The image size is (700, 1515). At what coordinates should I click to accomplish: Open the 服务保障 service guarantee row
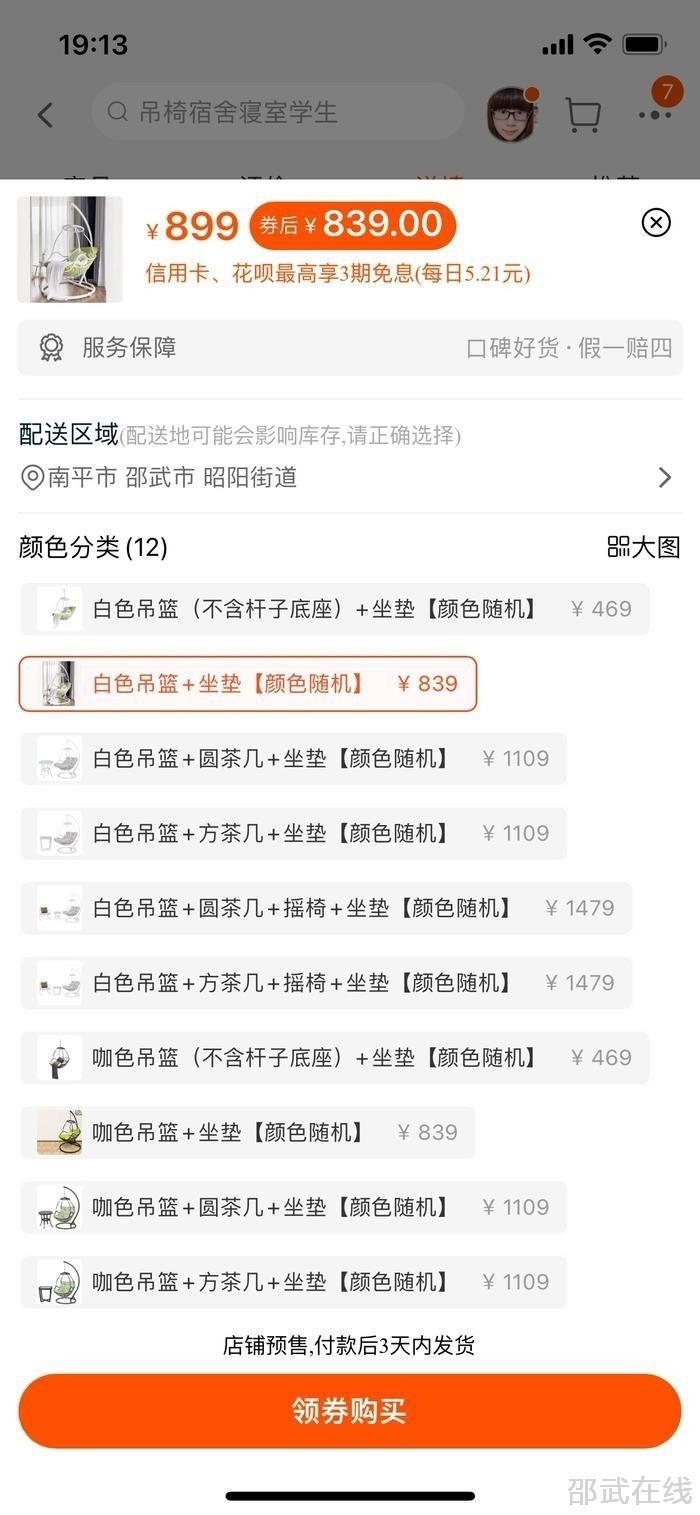[x=350, y=348]
